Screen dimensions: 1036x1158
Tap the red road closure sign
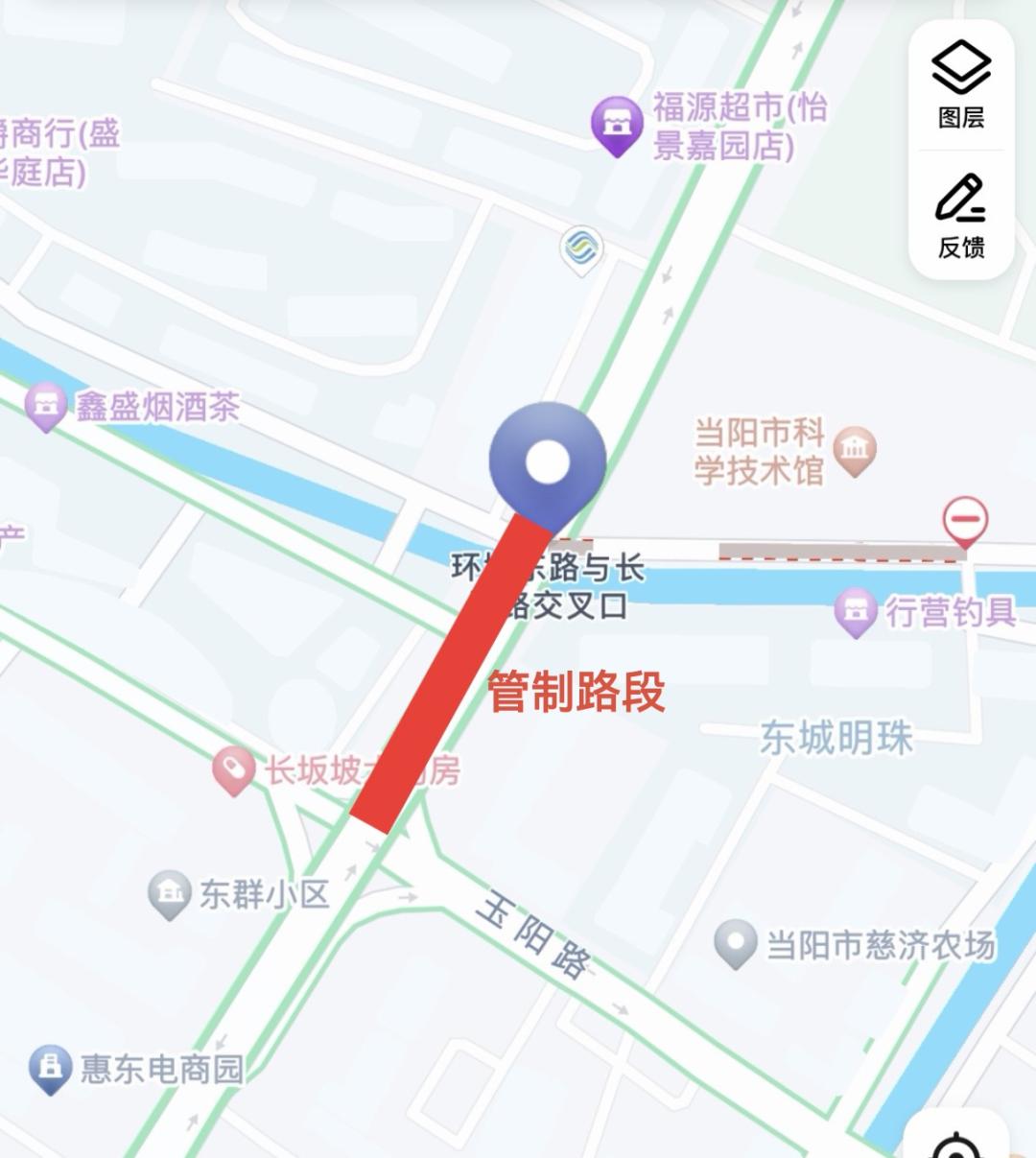pos(965,521)
